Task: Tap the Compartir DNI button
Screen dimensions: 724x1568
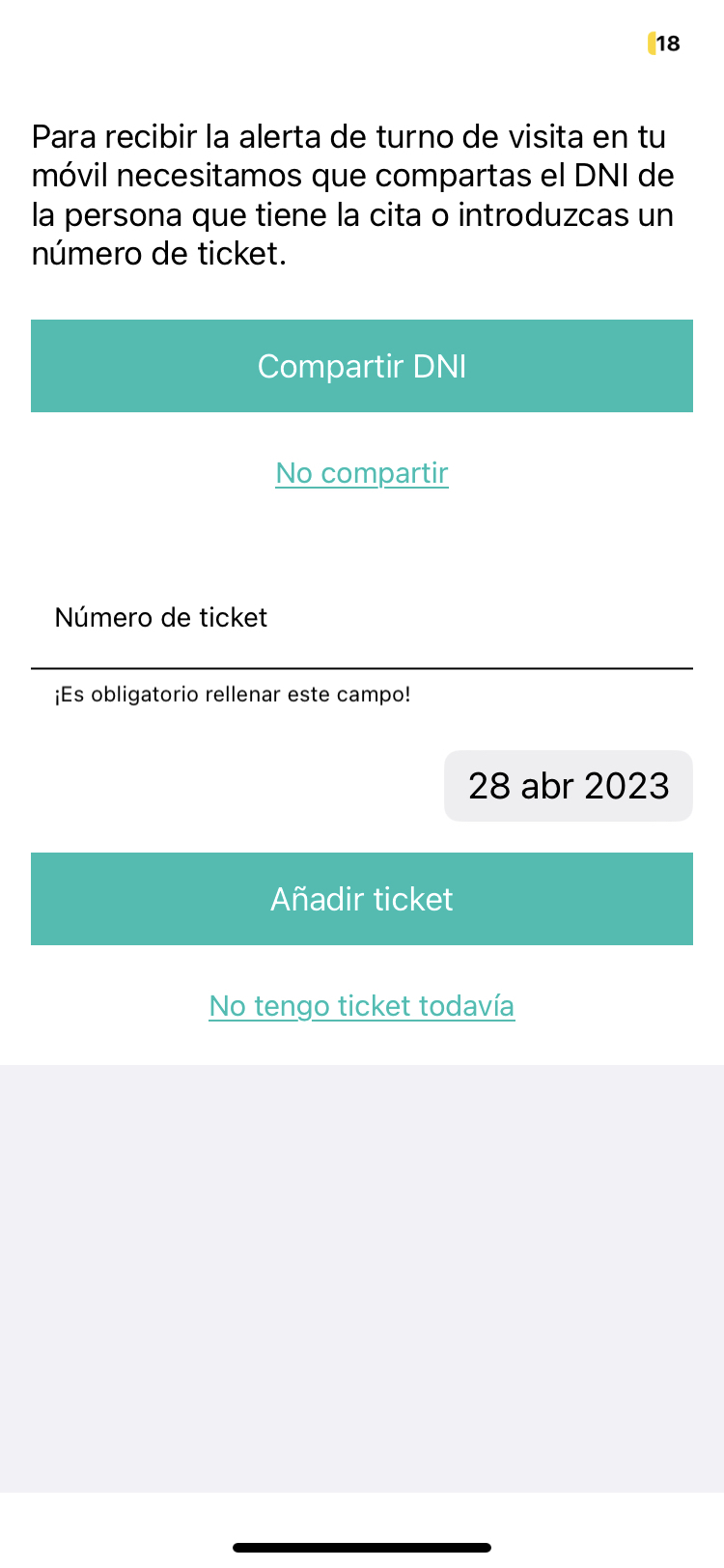Action: (362, 366)
